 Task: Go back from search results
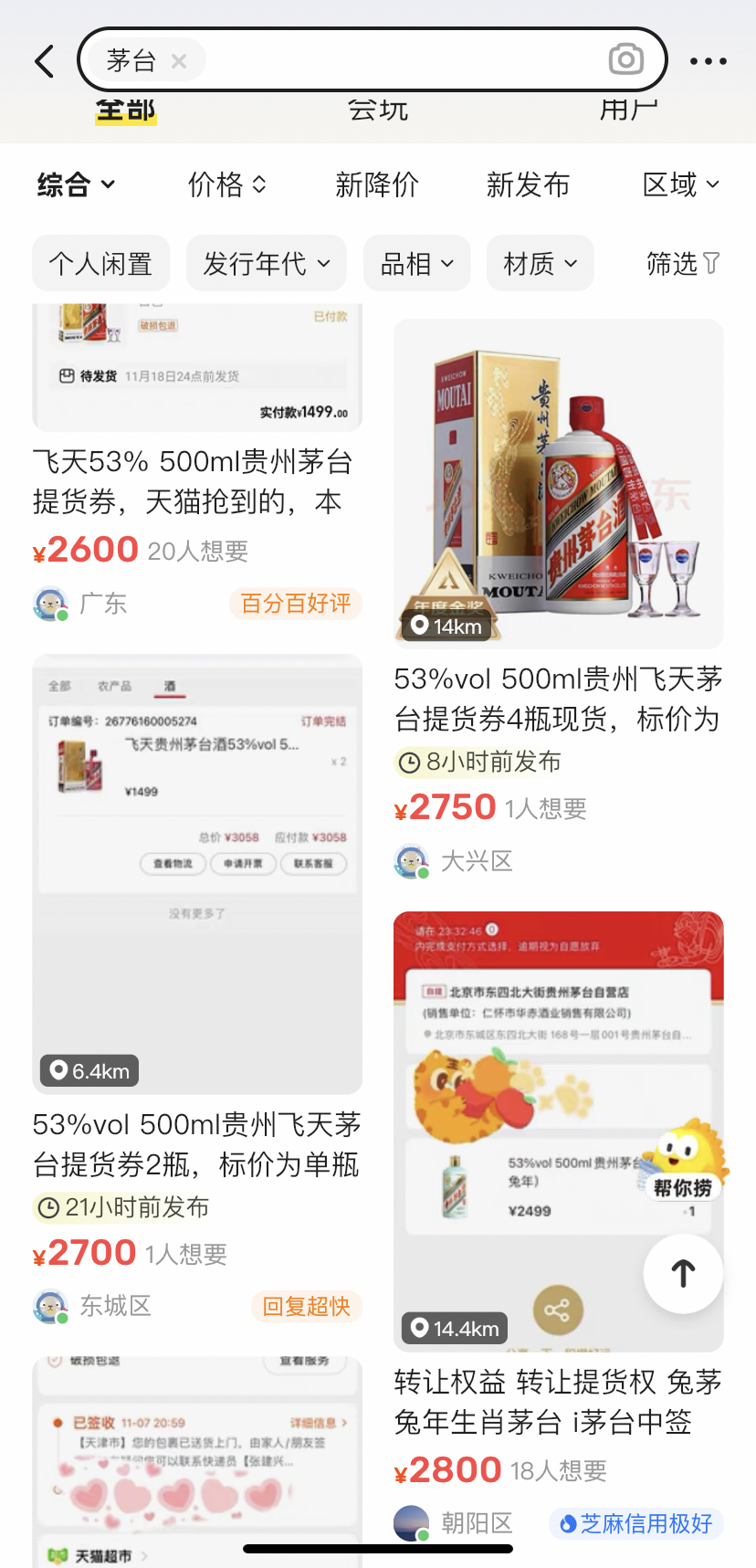click(x=45, y=61)
